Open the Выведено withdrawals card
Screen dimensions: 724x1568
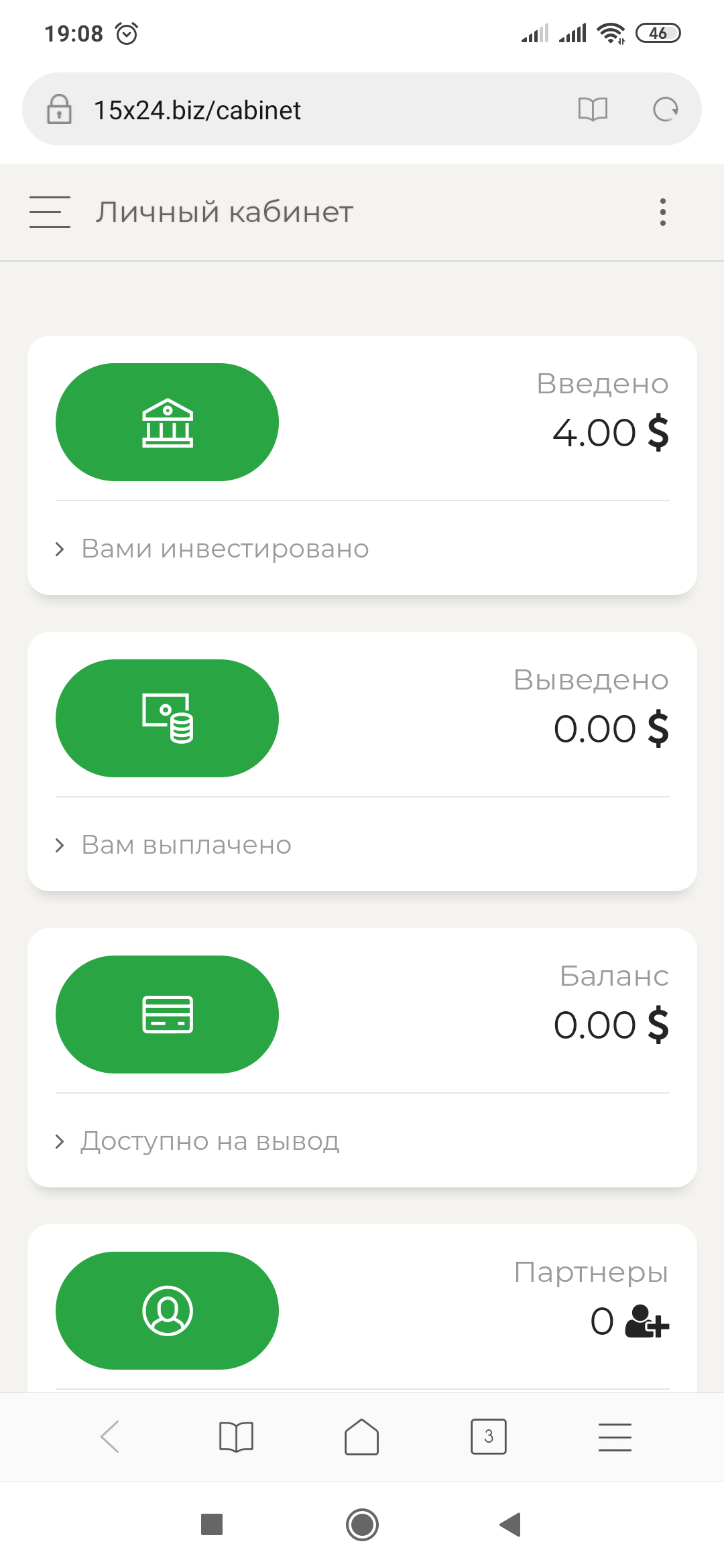tap(362, 761)
